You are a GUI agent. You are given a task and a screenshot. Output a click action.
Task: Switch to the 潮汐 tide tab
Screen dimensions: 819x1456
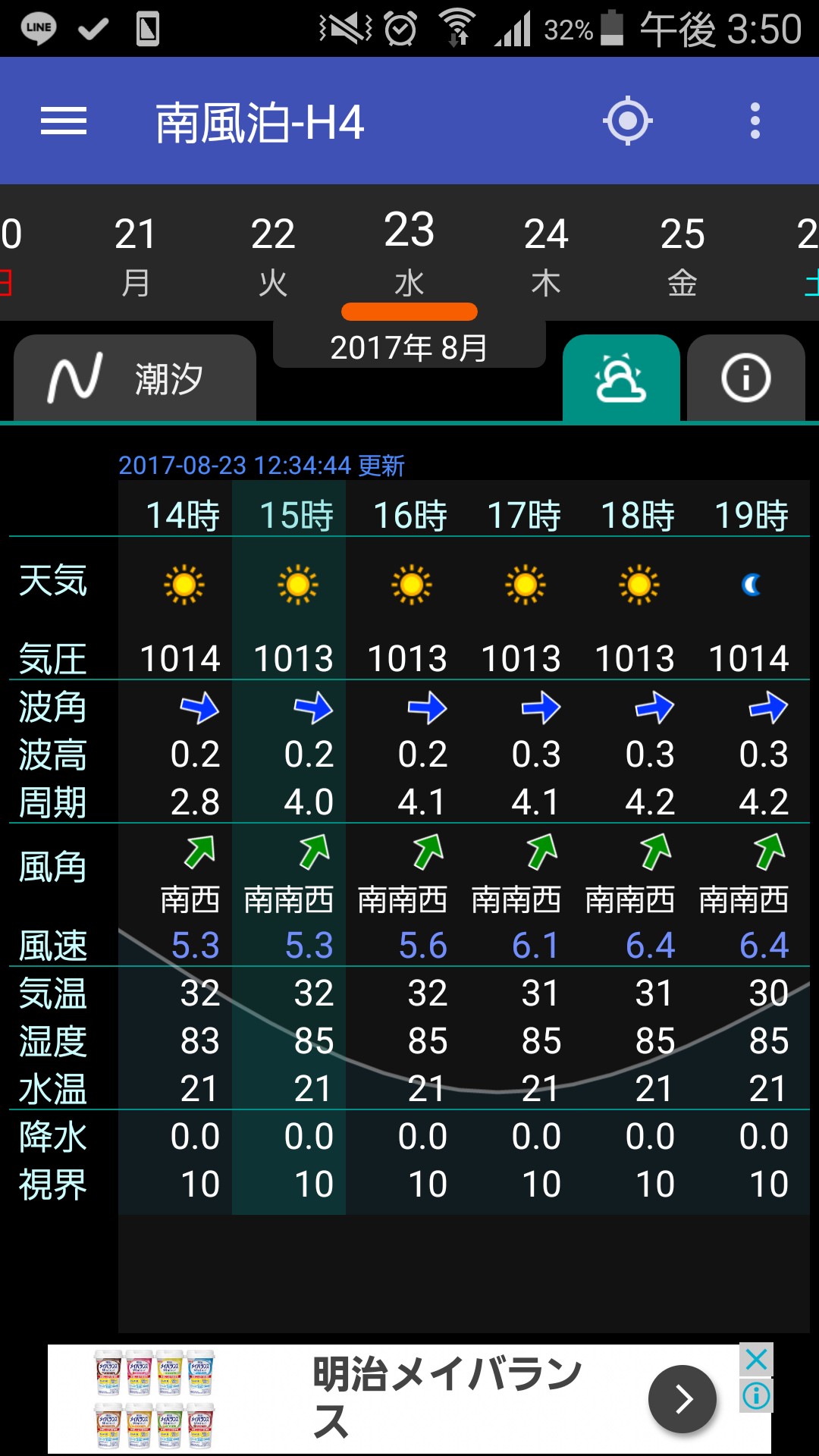point(135,378)
